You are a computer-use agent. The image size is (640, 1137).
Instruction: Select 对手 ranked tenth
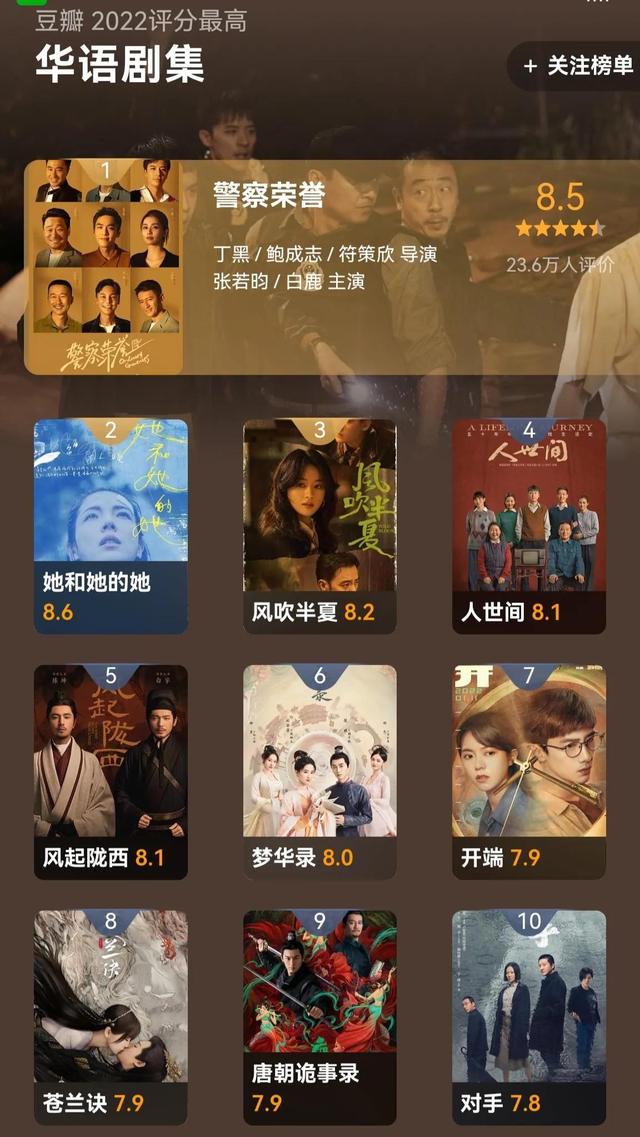tap(529, 1017)
